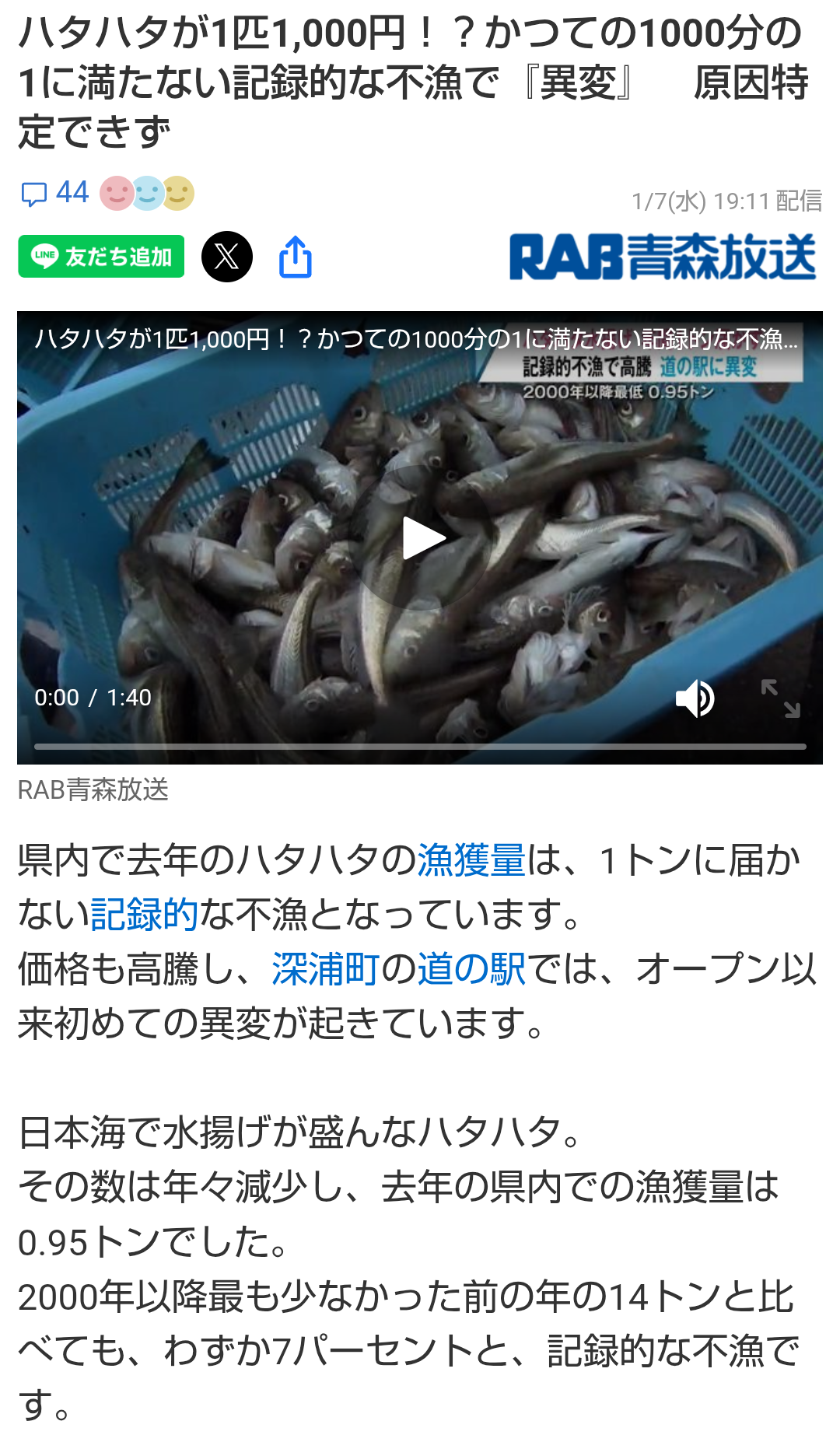Share the article on X
840x1449 pixels.
pyautogui.click(x=227, y=257)
